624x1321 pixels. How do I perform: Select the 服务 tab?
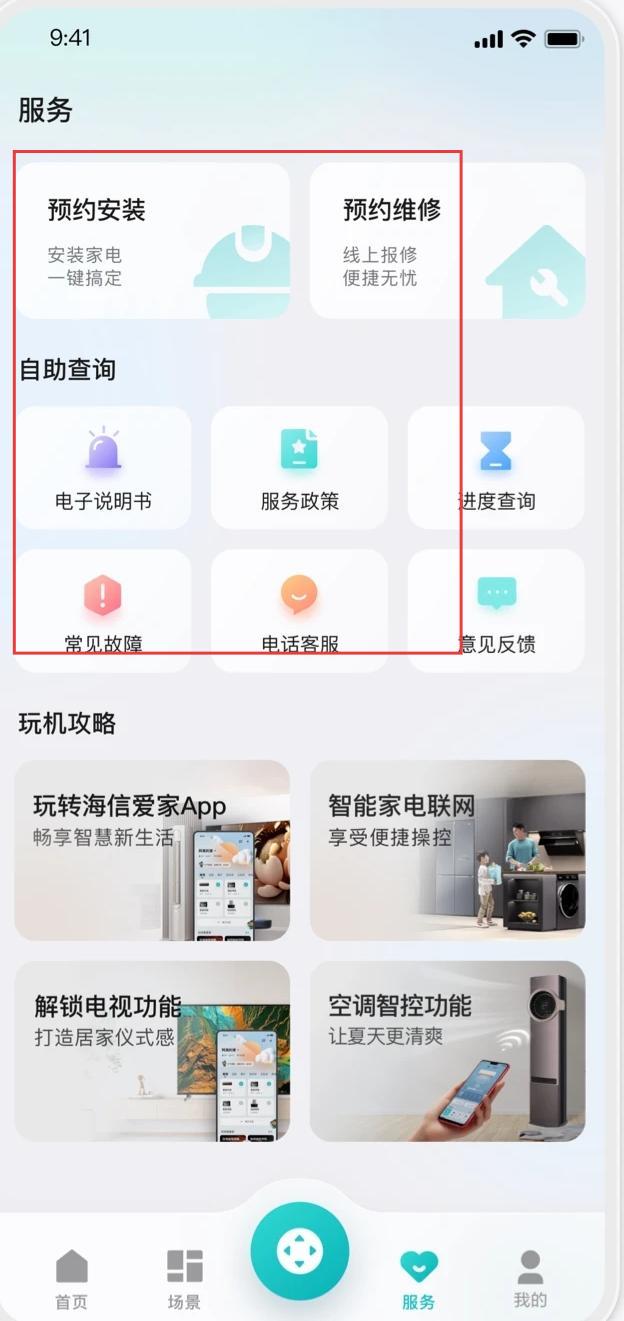click(x=419, y=1278)
